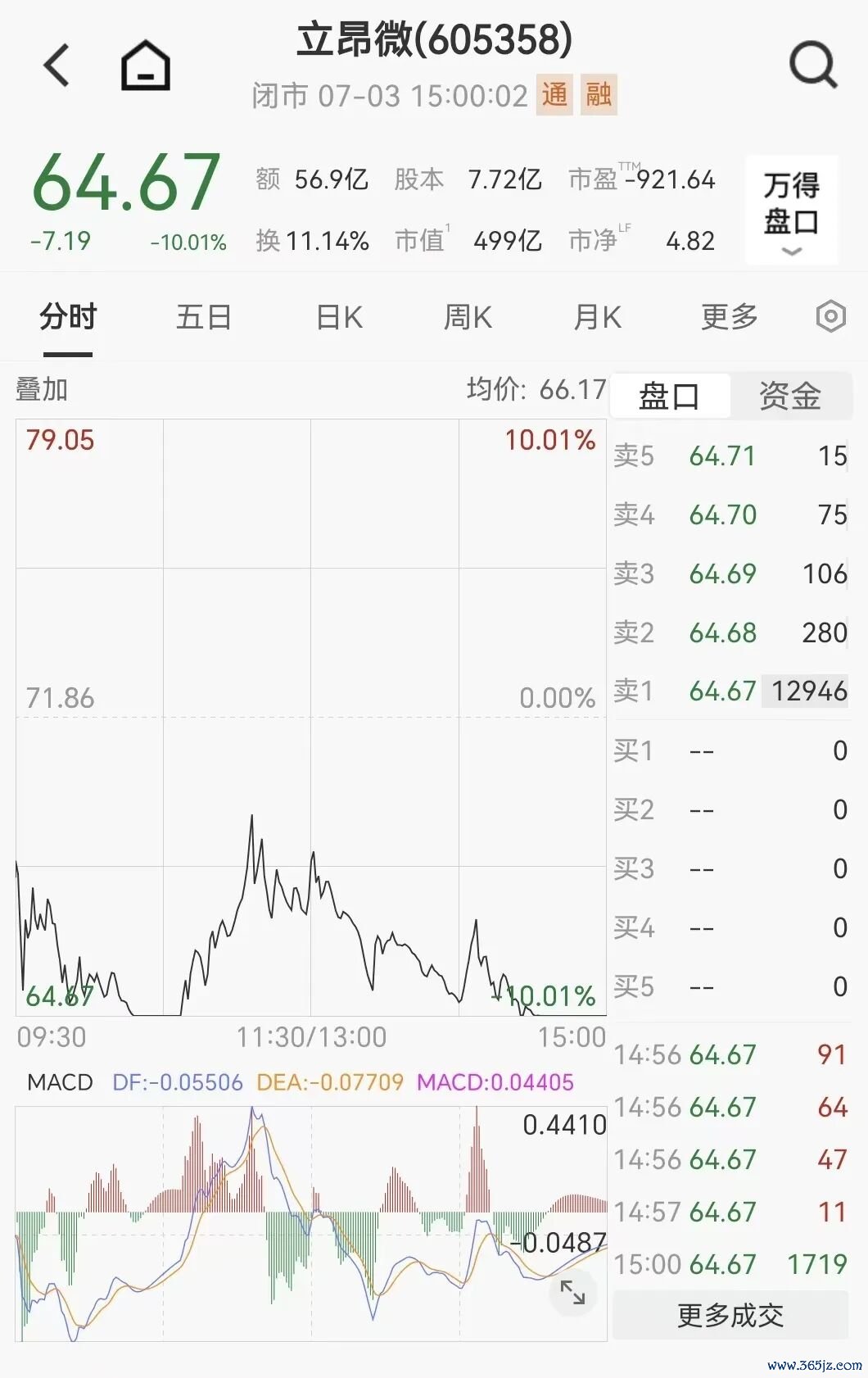Expand the chart to fullscreen

572,1293
